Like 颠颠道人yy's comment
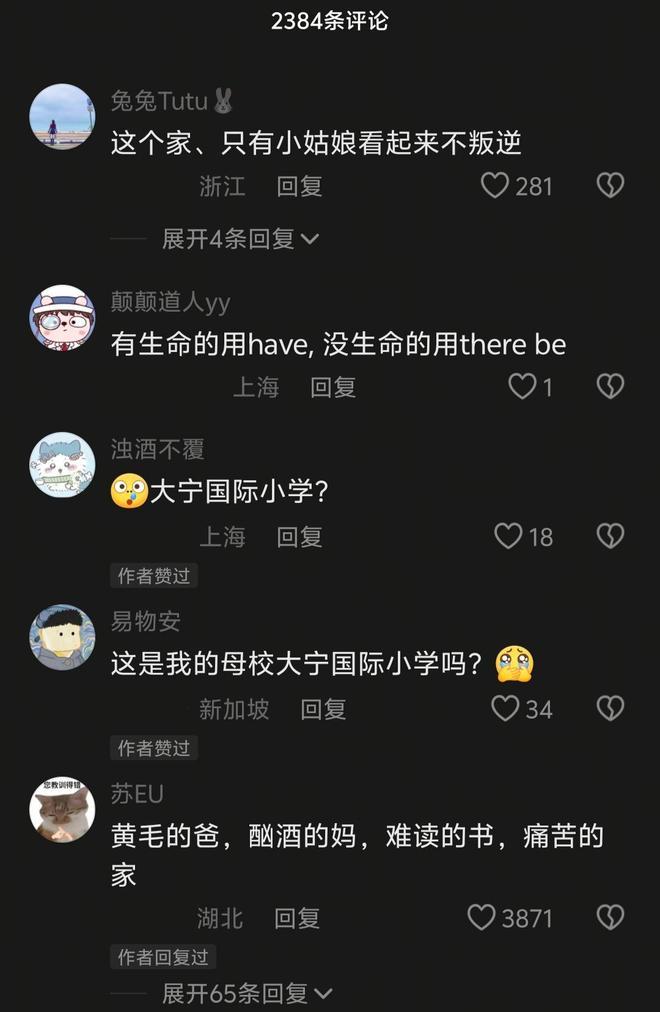This screenshot has height=1012, width=660. click(x=522, y=387)
